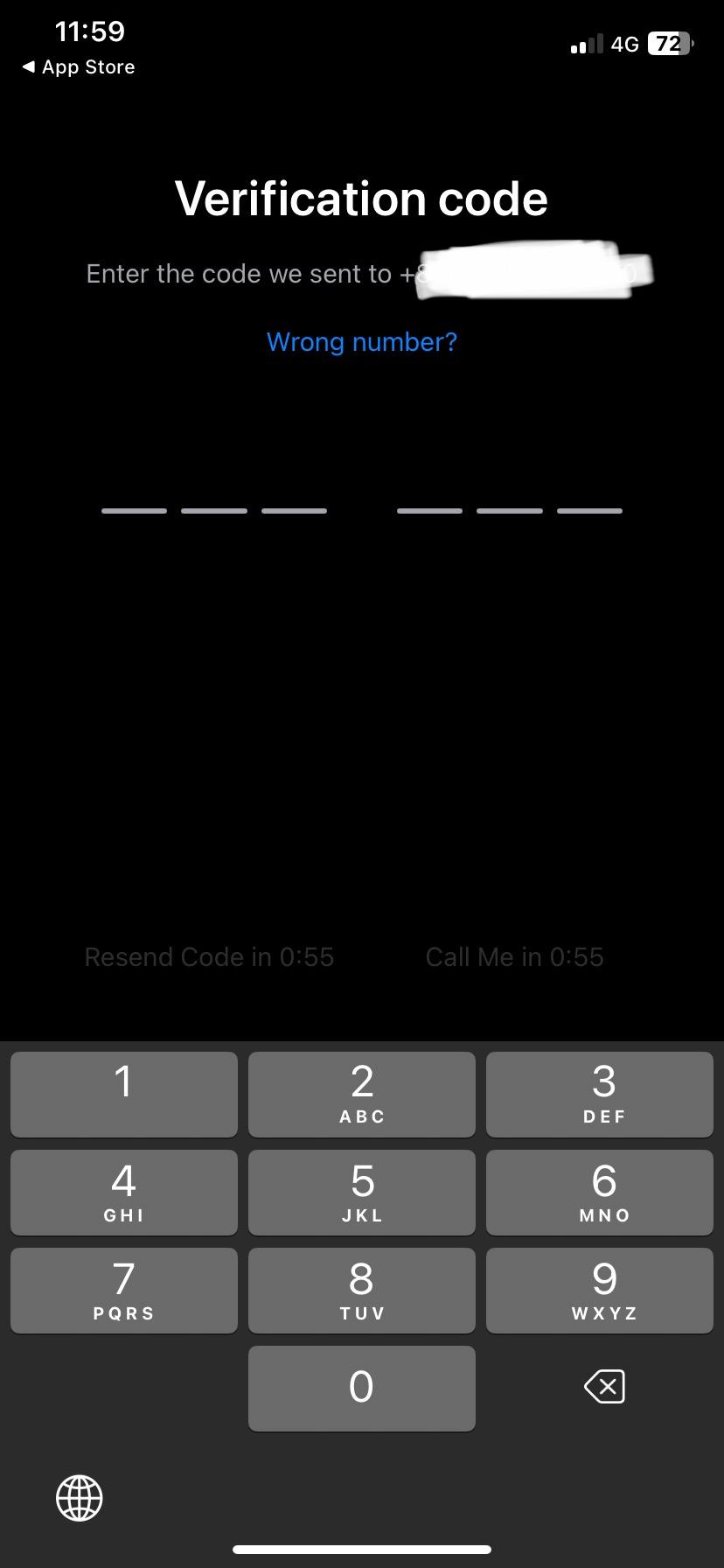Switch keyboard language via globe icon
Image resolution: width=724 pixels, height=1568 pixels.
point(80,1497)
